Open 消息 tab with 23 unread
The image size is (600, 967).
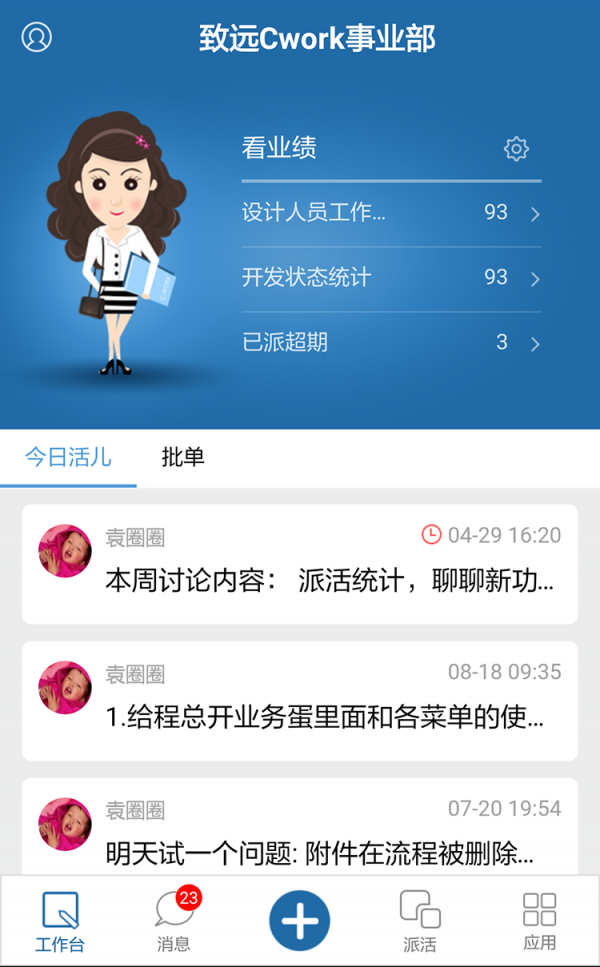(x=175, y=921)
